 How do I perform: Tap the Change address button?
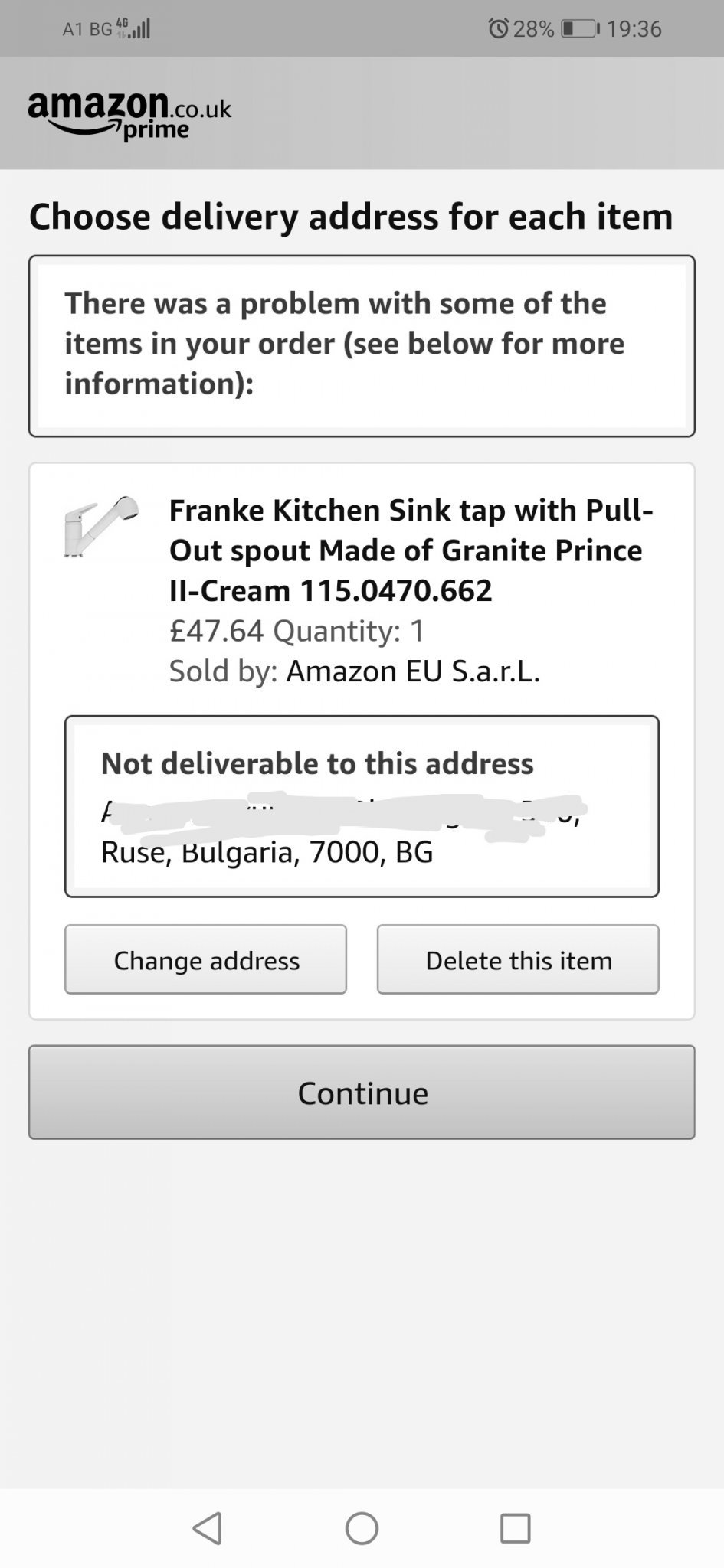pyautogui.click(x=205, y=959)
